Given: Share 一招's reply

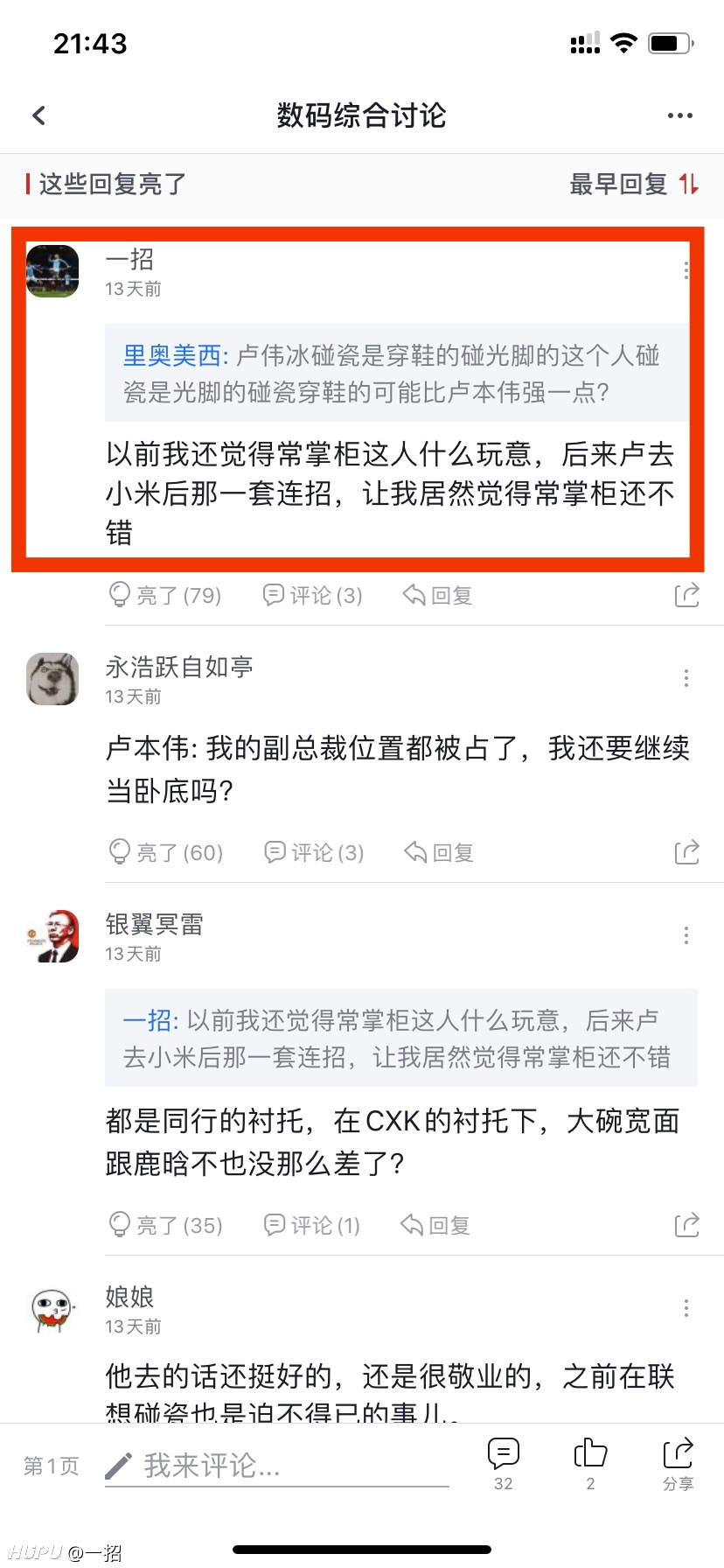Looking at the screenshot, I should 687,595.
